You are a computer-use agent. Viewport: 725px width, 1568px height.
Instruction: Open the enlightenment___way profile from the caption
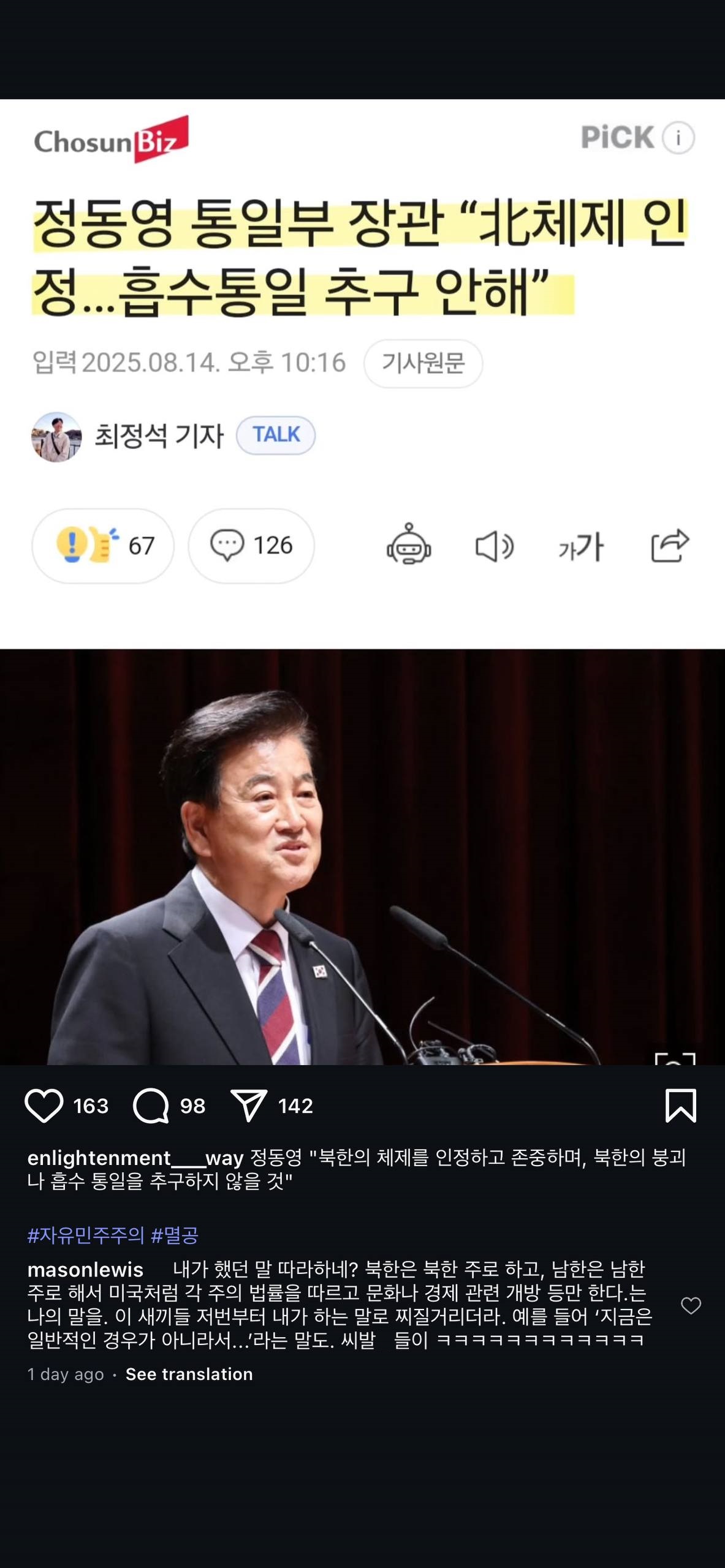coord(135,1158)
